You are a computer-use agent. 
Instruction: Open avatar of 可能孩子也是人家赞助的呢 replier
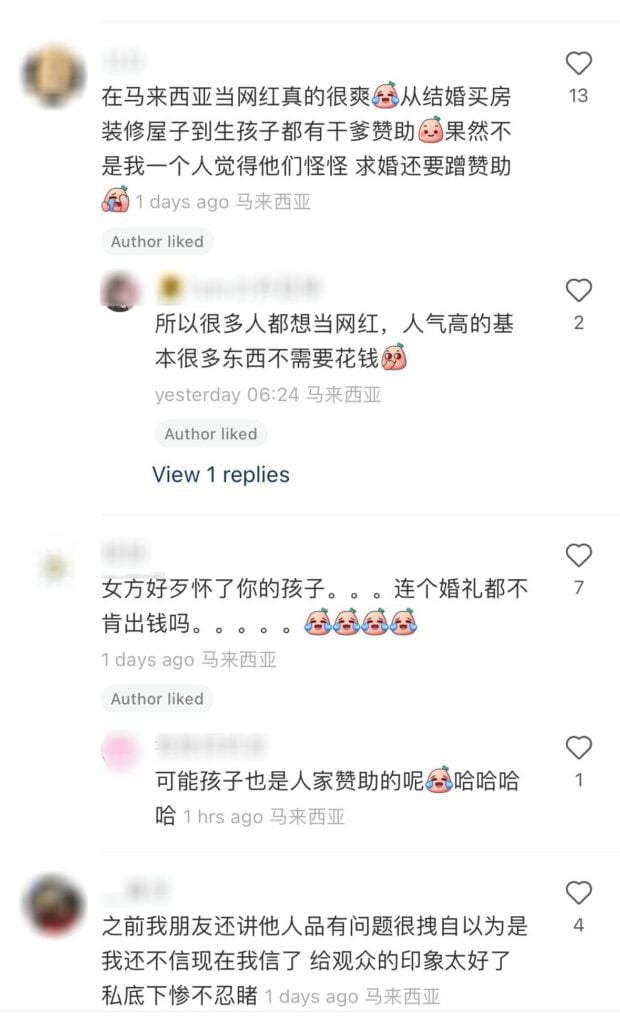(x=121, y=751)
